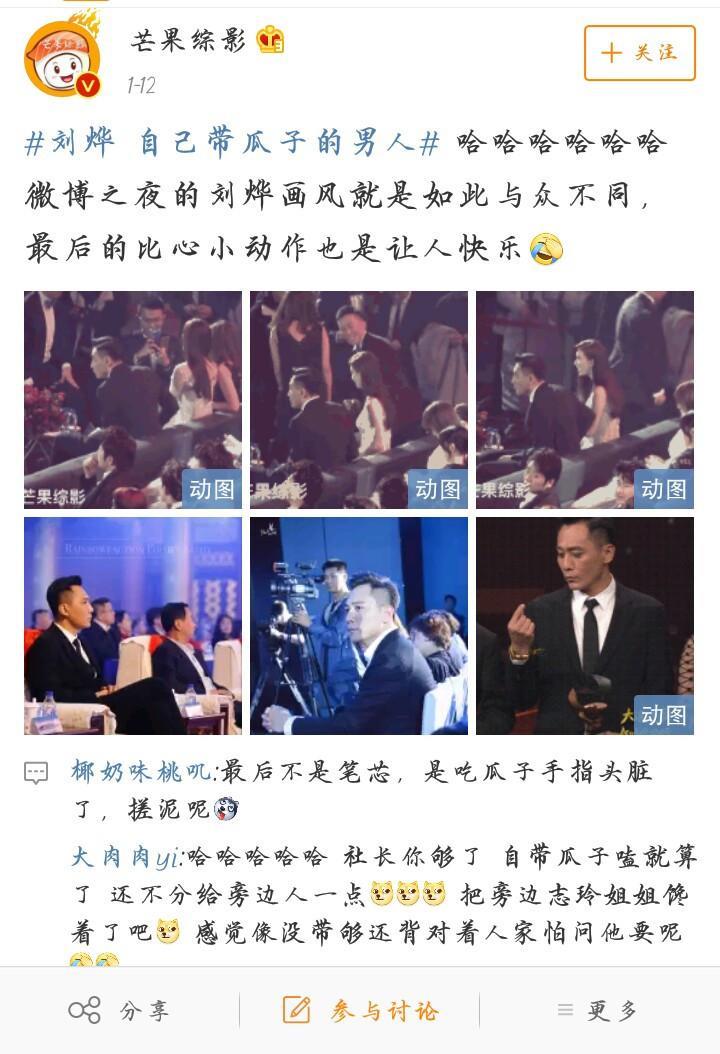Open the photo of seated men at conference

point(133,626)
